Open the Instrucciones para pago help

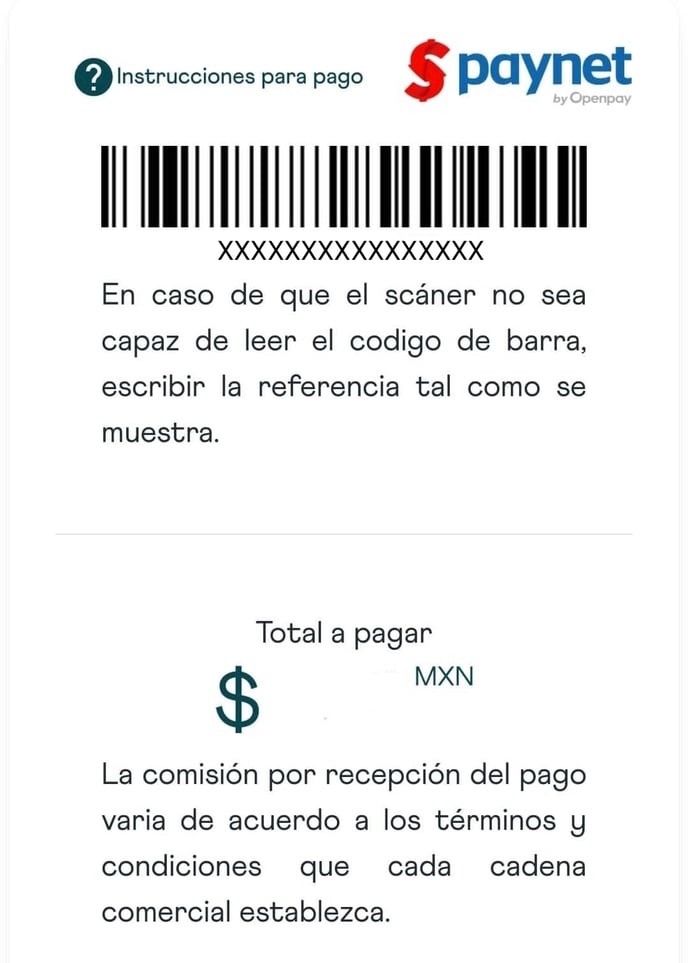point(219,77)
